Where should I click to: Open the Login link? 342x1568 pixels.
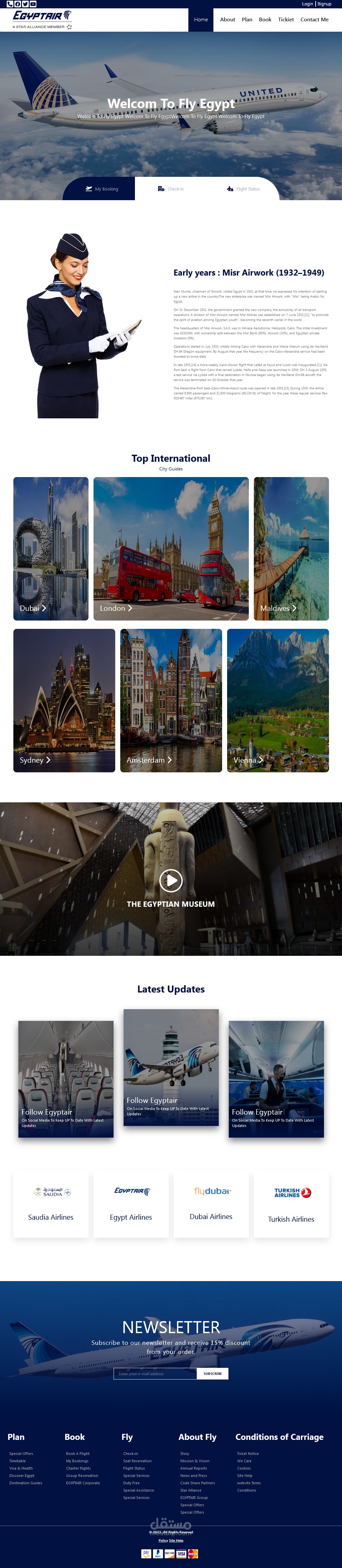tap(307, 4)
